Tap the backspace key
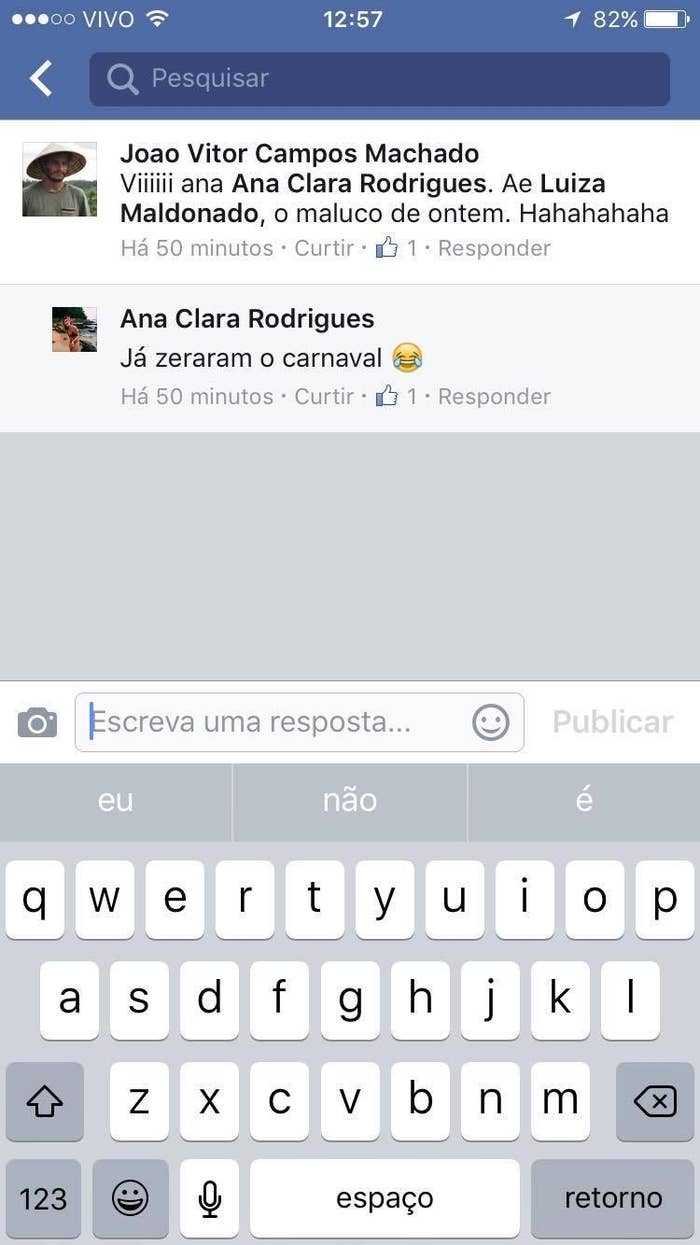 click(655, 1101)
